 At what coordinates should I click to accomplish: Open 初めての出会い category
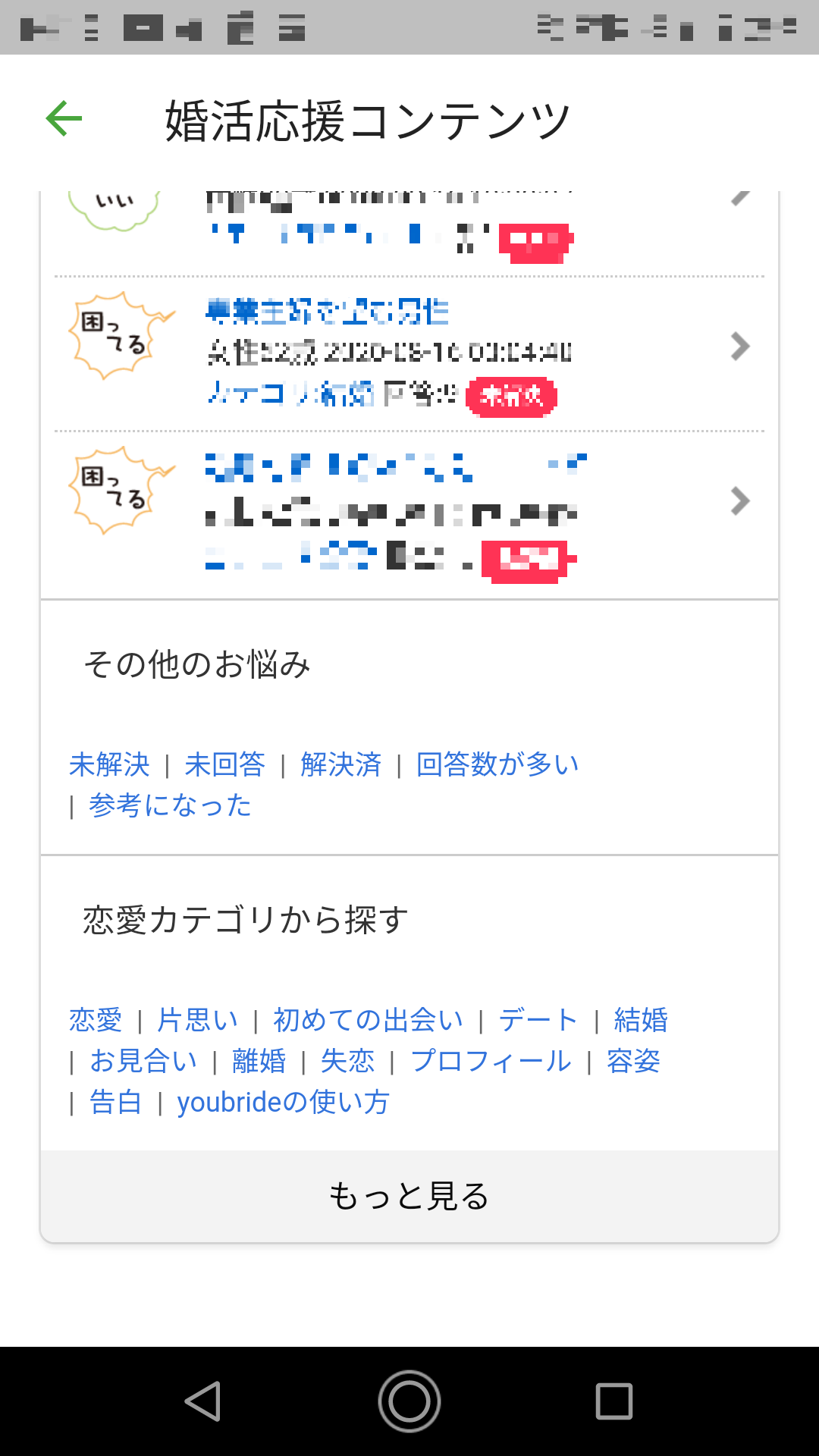pos(368,1020)
